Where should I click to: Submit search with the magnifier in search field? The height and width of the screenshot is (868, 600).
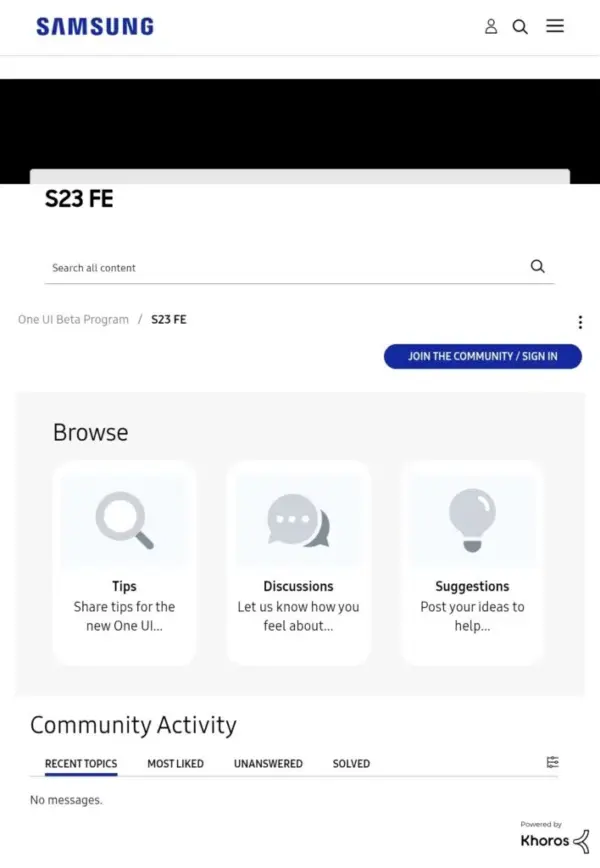[x=537, y=266]
